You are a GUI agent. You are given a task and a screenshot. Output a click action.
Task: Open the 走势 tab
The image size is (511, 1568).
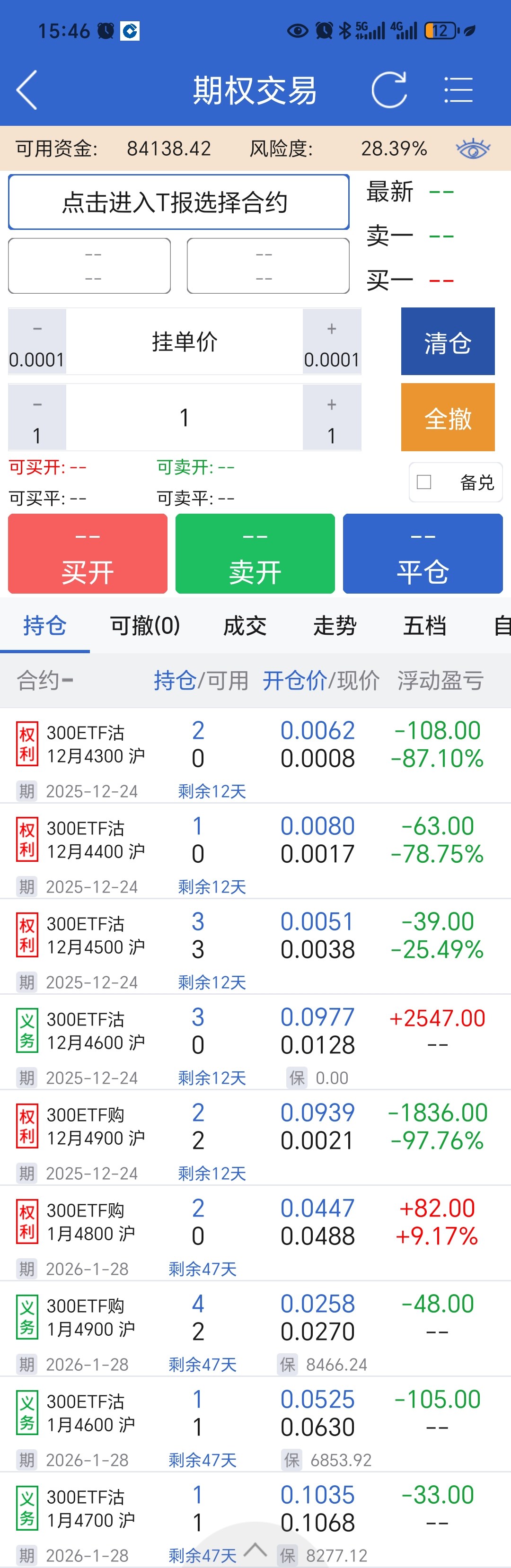[x=335, y=626]
